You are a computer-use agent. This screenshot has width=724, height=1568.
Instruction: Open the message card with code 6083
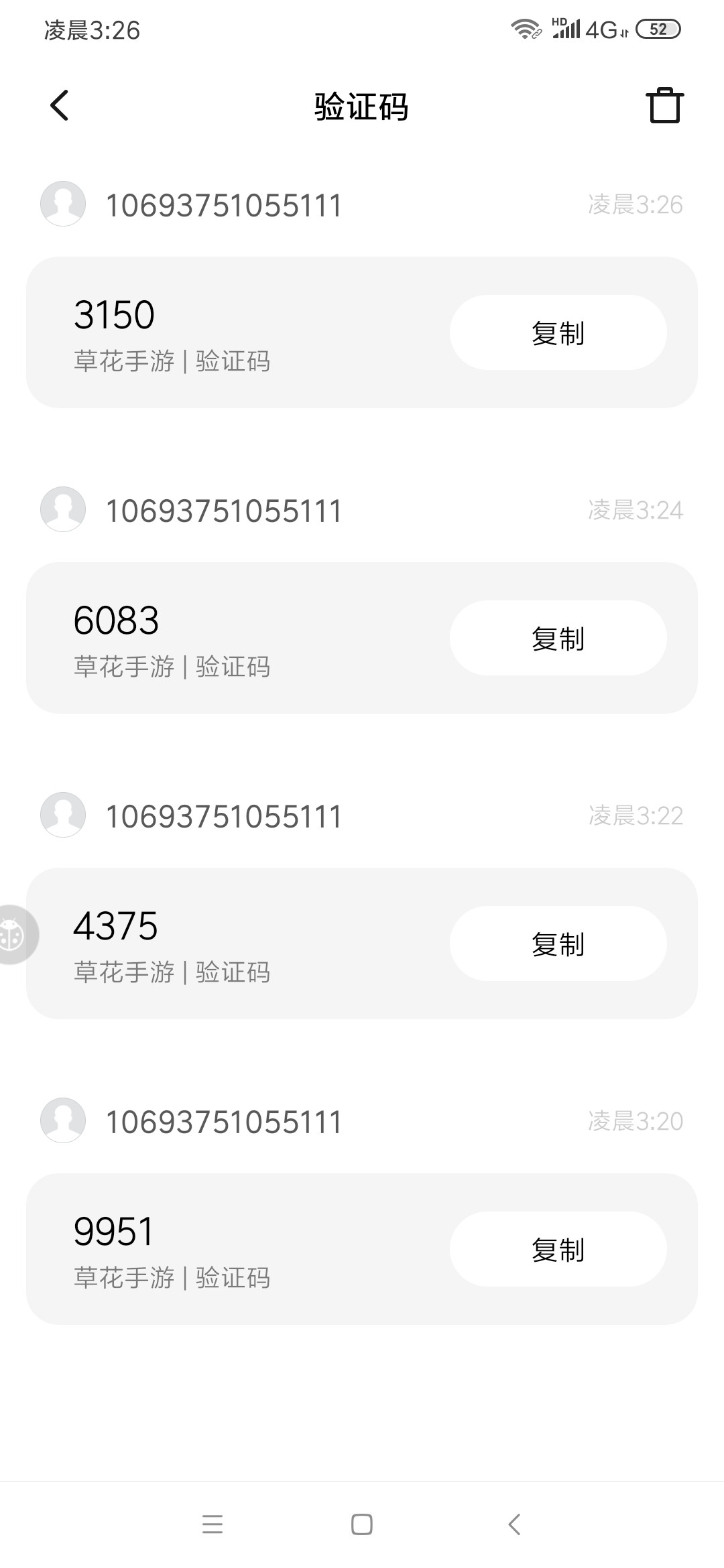[235, 639]
